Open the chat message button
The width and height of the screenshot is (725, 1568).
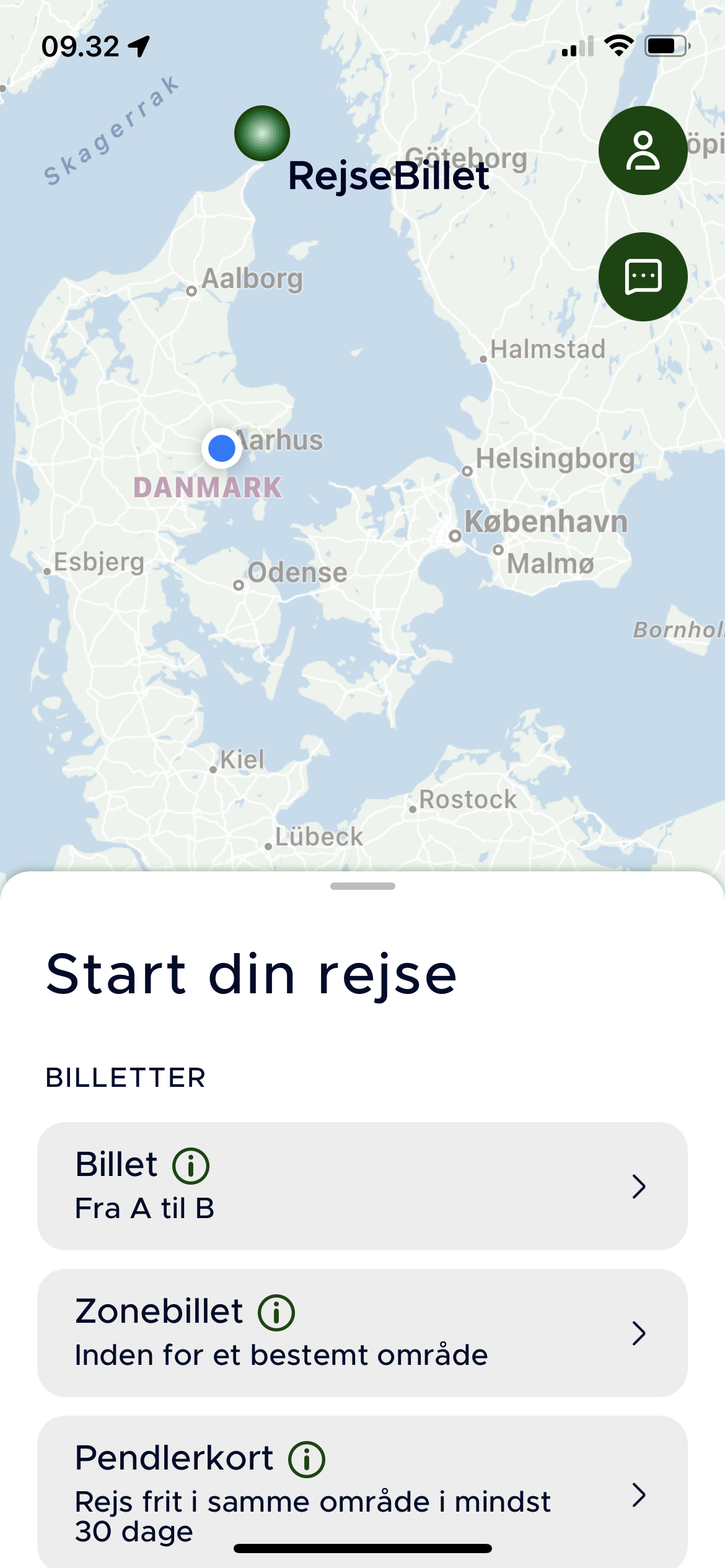643,277
